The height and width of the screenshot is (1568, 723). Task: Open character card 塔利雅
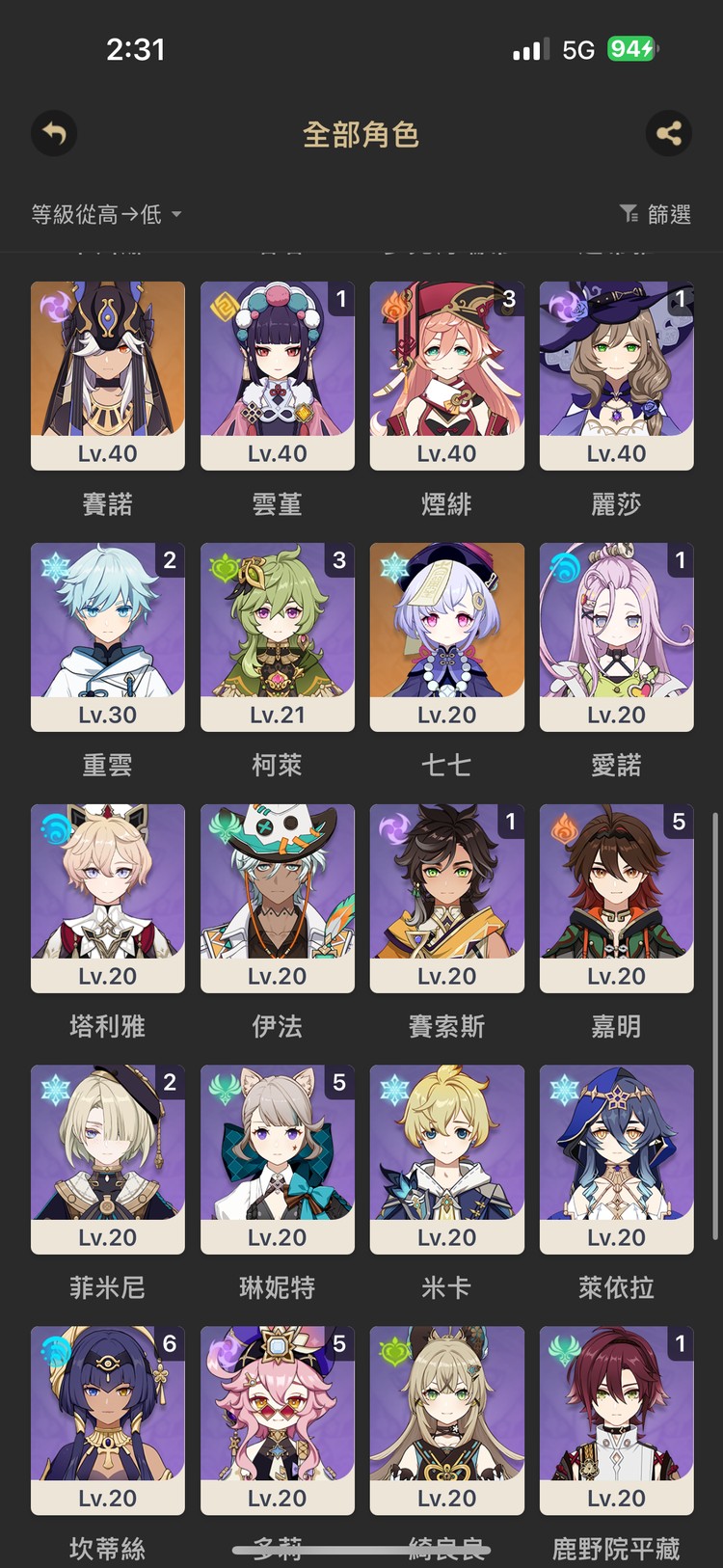[x=108, y=899]
